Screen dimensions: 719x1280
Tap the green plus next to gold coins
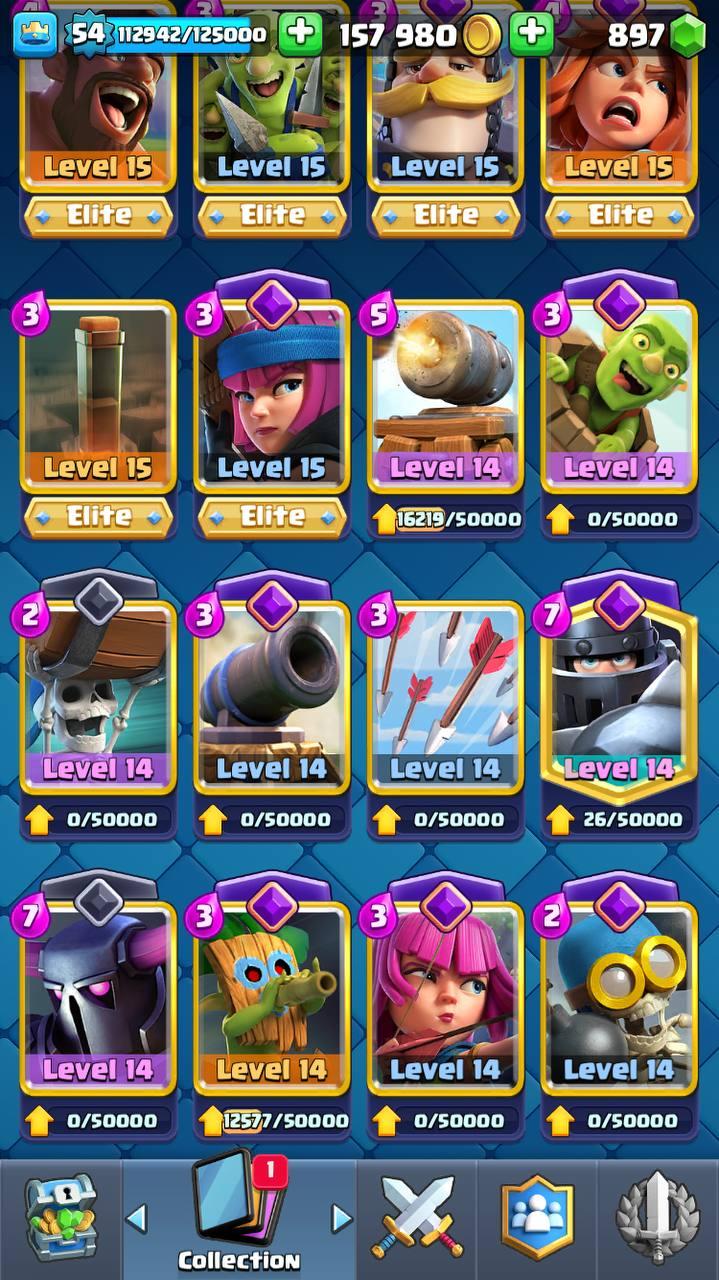coord(531,35)
